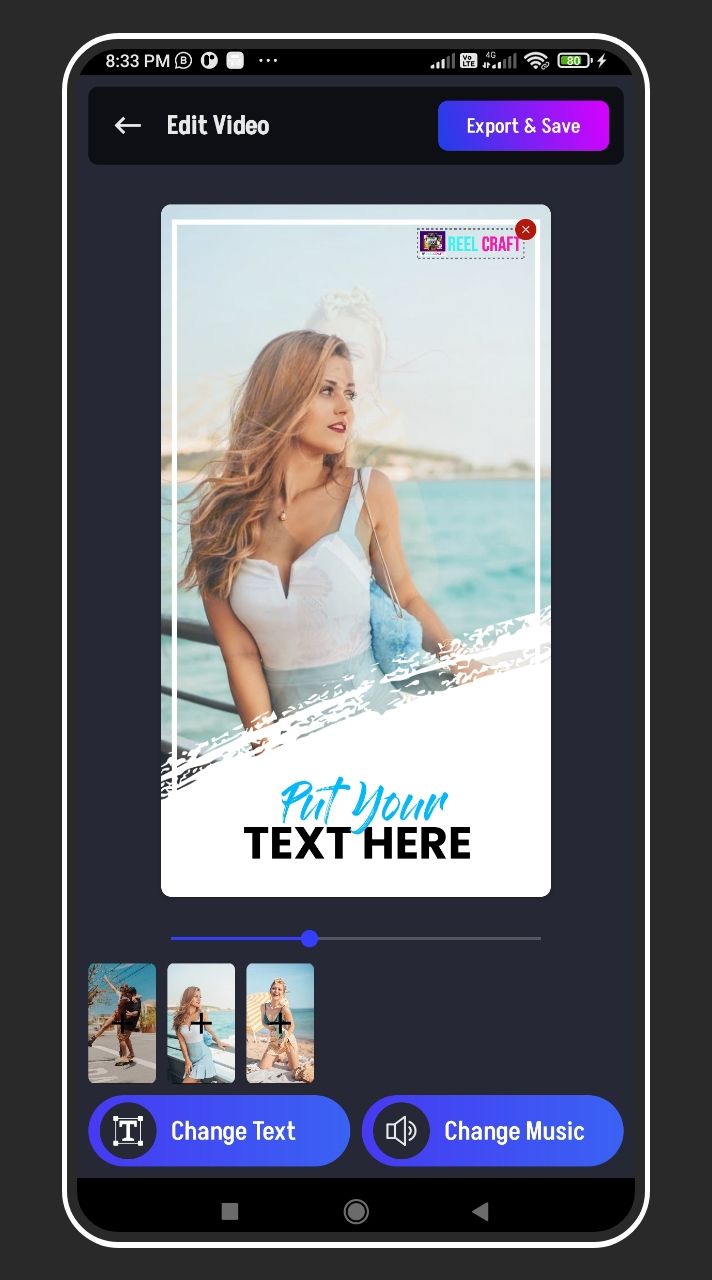Open Change Music option
Screen dimensions: 712x1280
click(x=492, y=1131)
